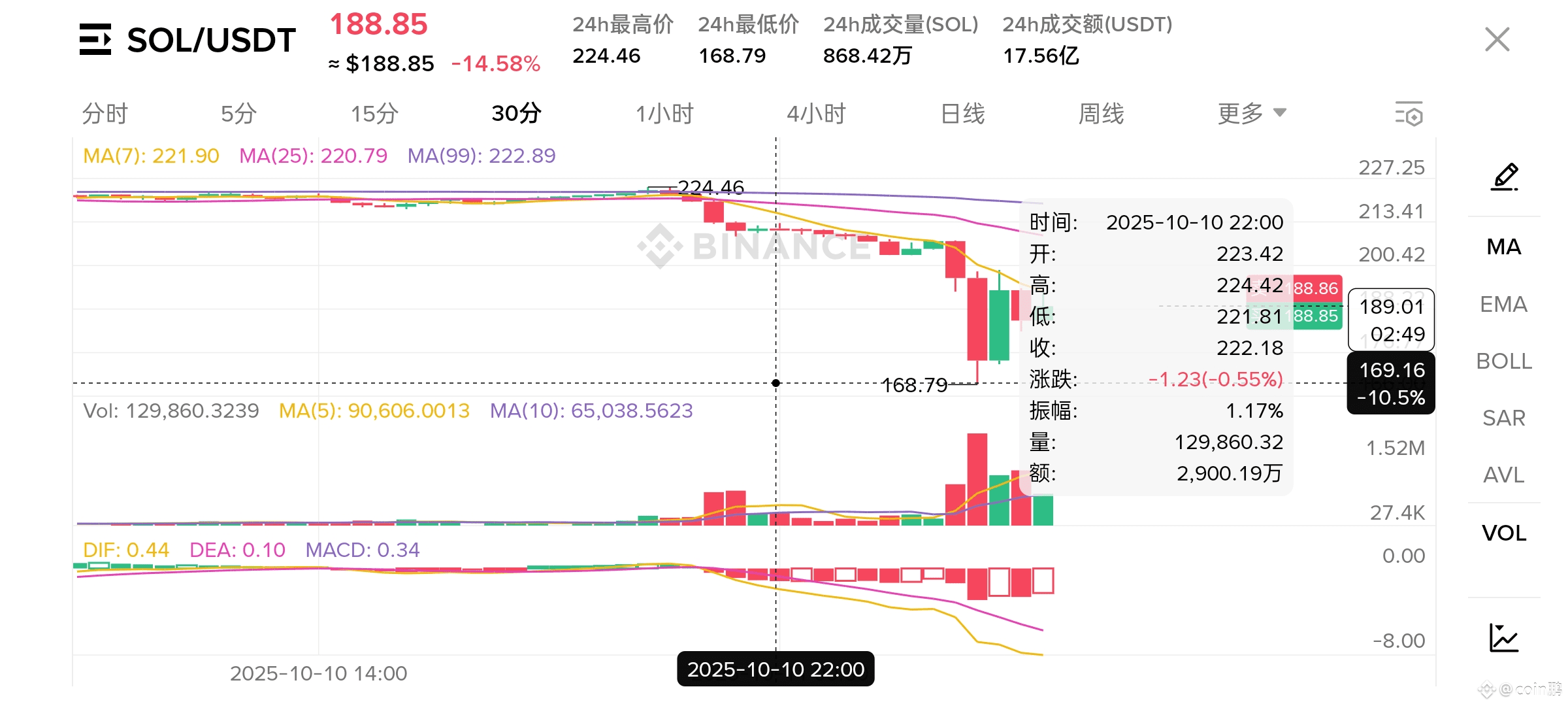The image size is (1568, 706).
Task: Close the full-screen chart view
Action: click(1497, 39)
